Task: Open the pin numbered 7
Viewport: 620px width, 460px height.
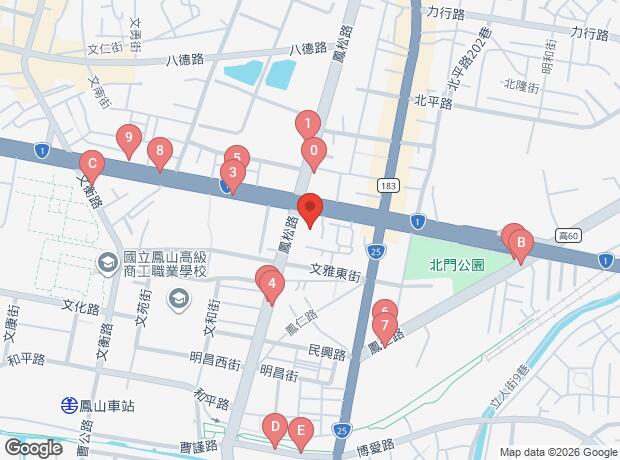Action: click(384, 326)
